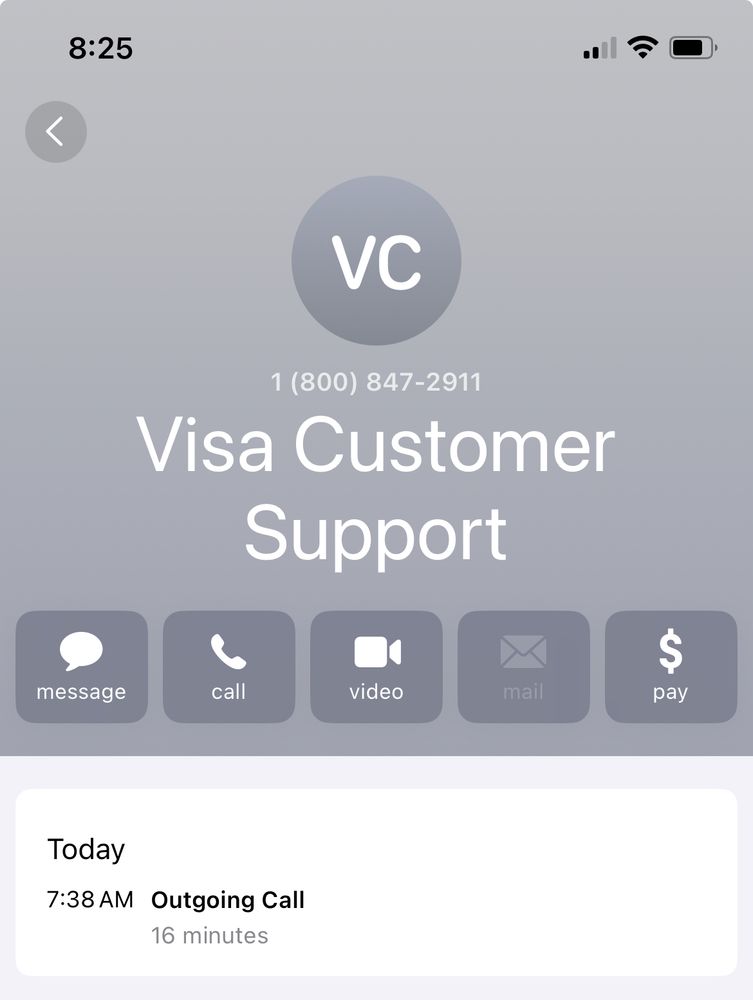Tap the camera glyph on the video button
Image resolution: width=753 pixels, height=1000 pixels.
pos(376,650)
